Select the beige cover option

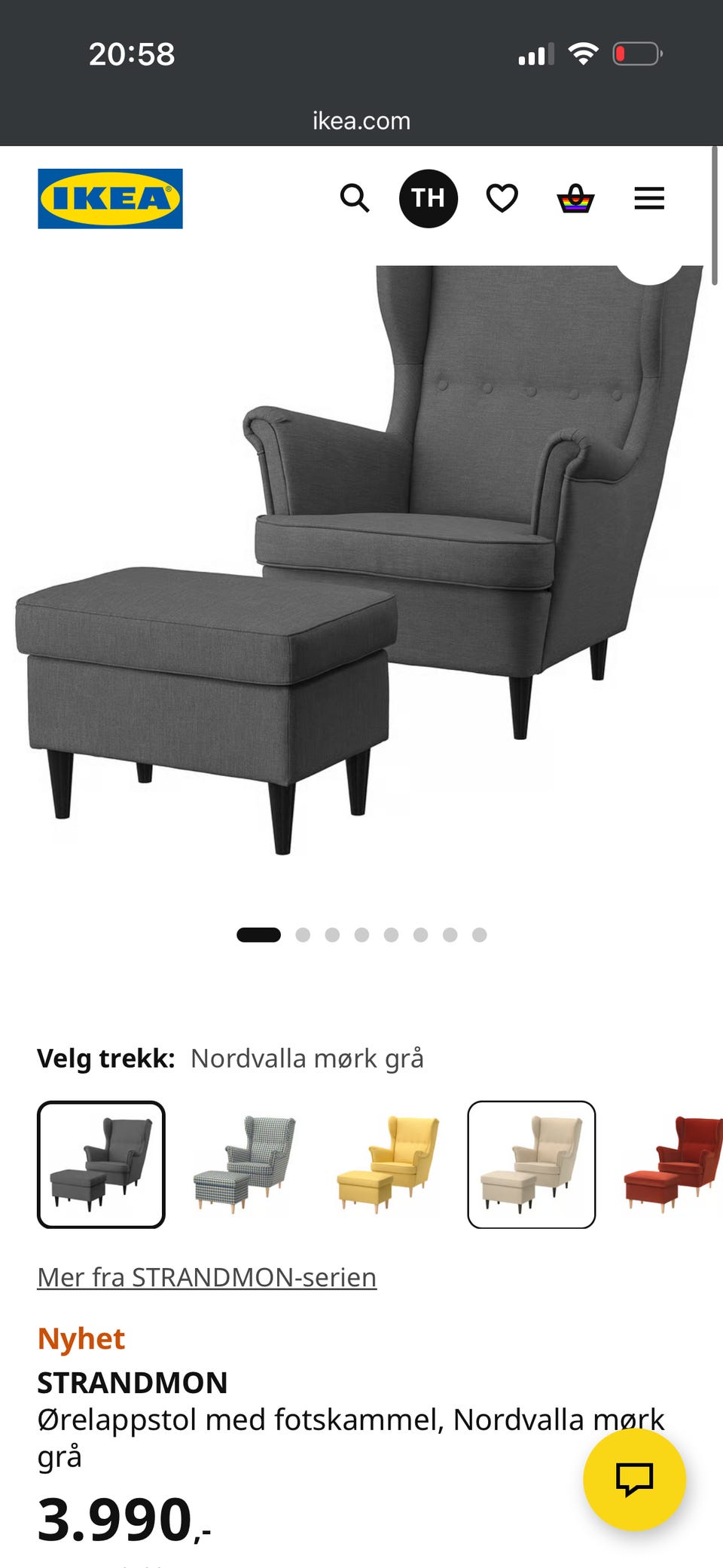tap(532, 1165)
